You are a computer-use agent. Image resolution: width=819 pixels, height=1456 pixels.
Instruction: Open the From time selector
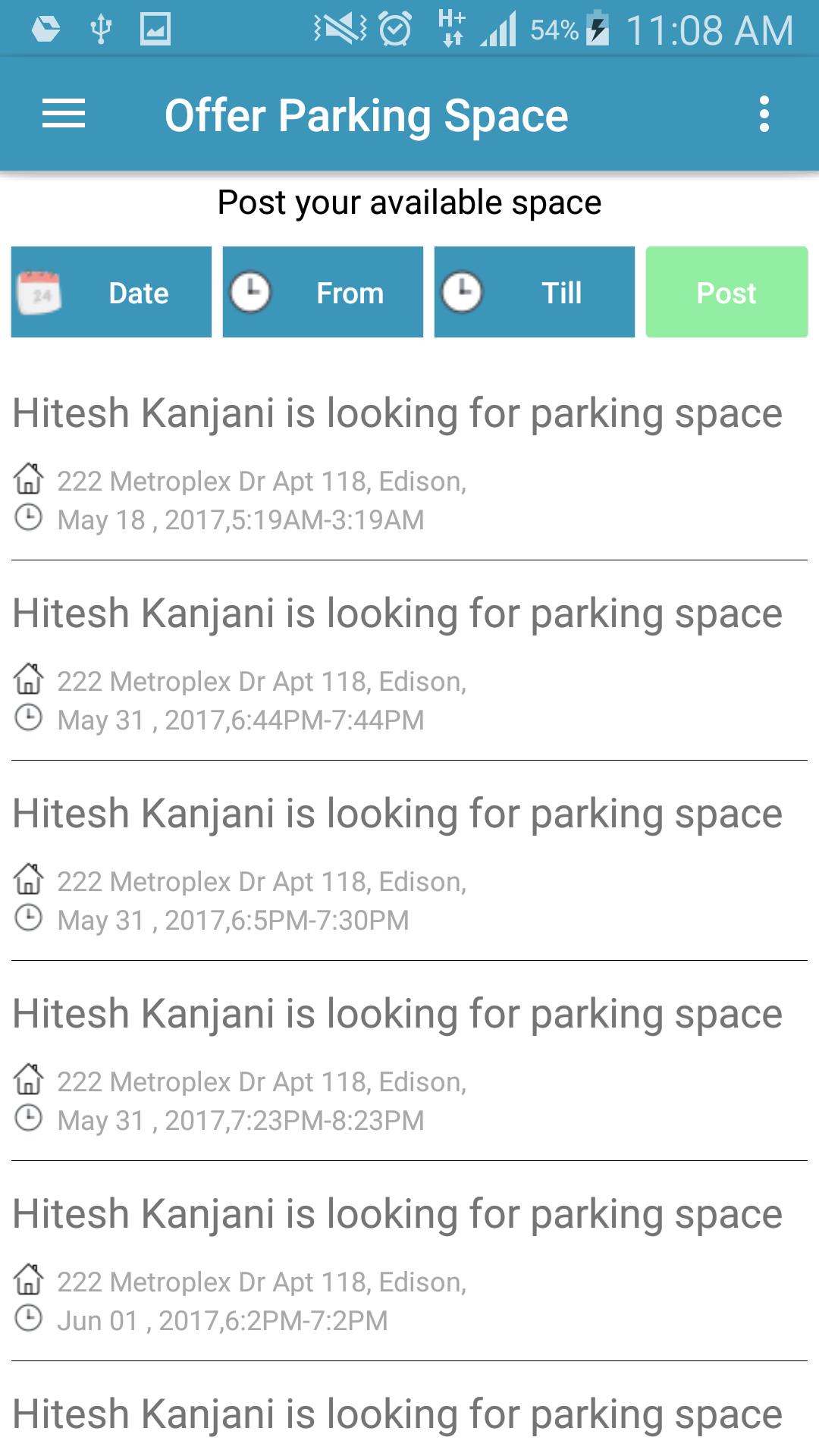(x=322, y=291)
